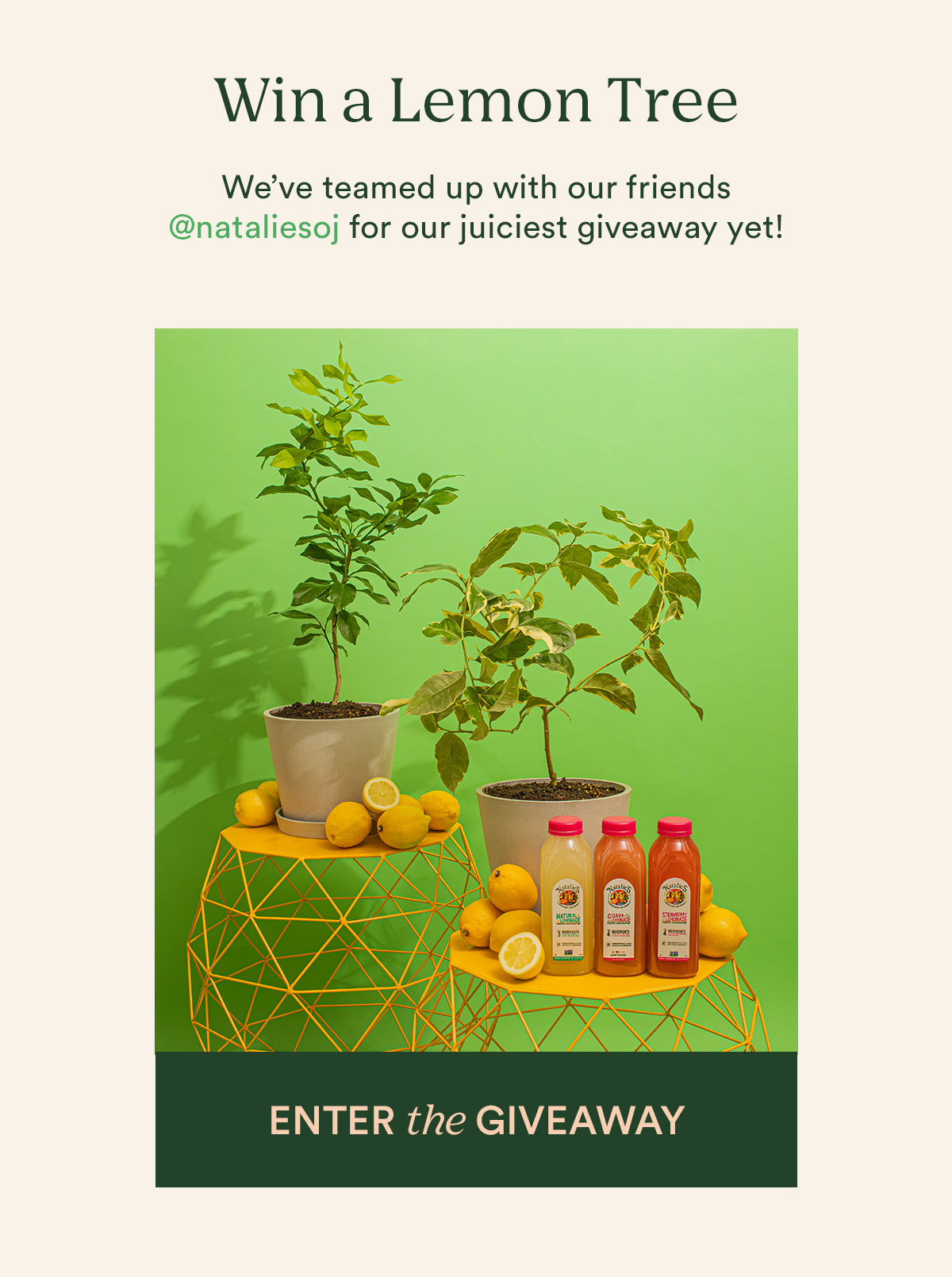Open the @nataliesoj profile link

(254, 228)
